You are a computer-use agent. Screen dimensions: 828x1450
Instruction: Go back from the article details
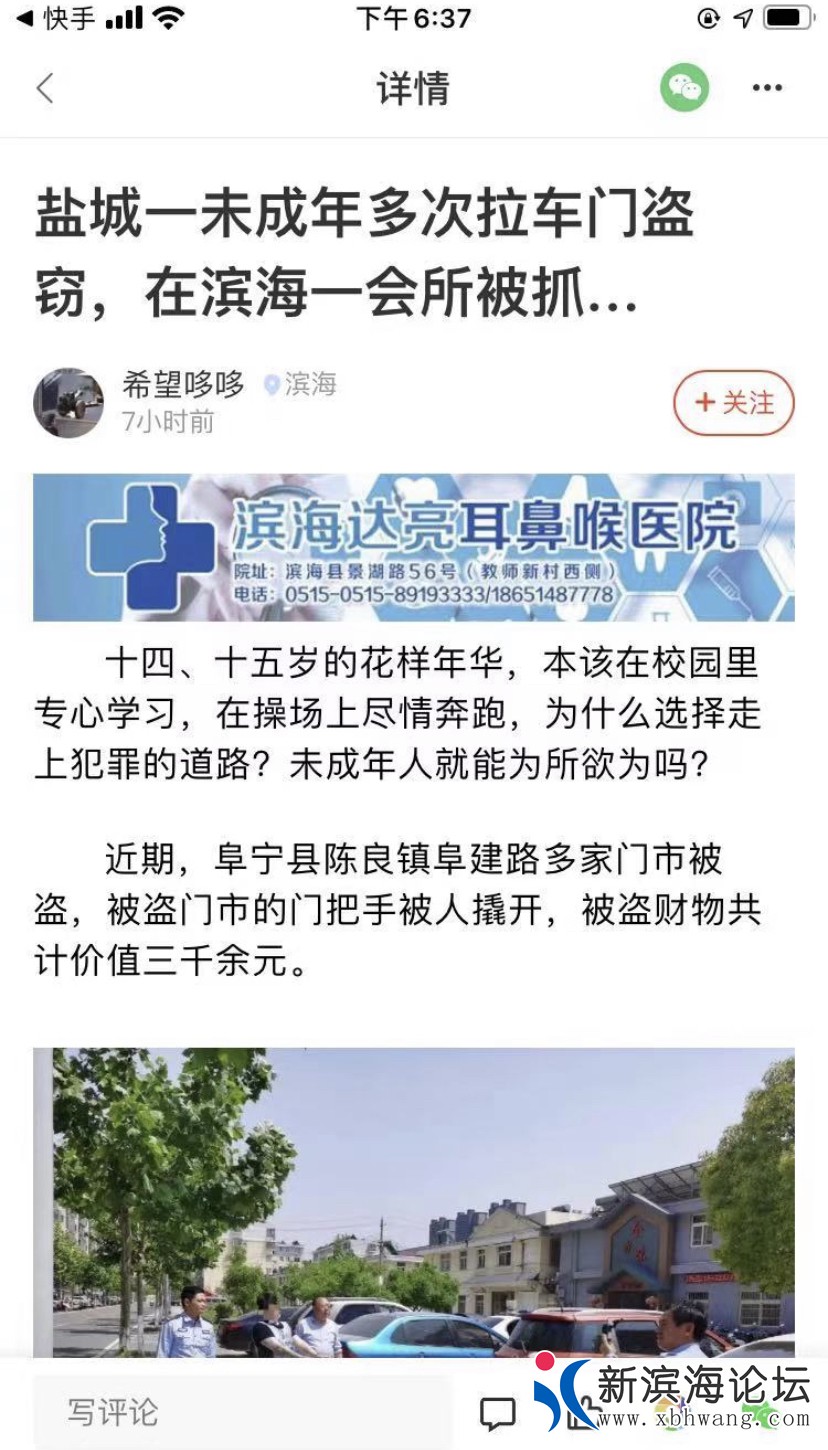[45, 88]
